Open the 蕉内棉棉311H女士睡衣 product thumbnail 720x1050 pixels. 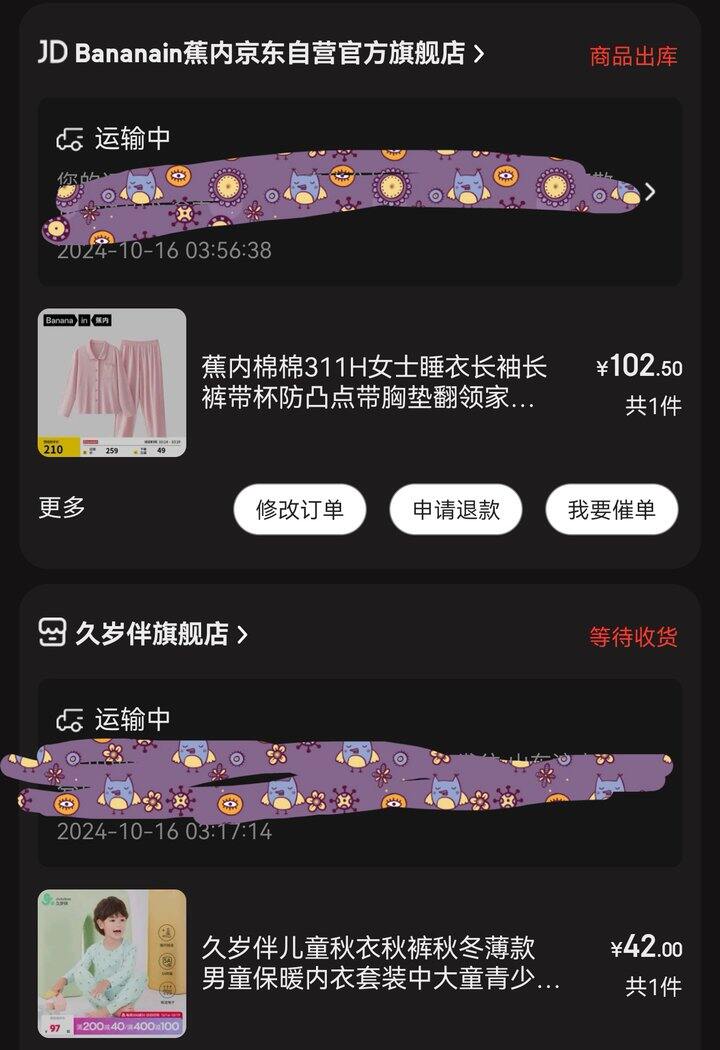(x=112, y=383)
